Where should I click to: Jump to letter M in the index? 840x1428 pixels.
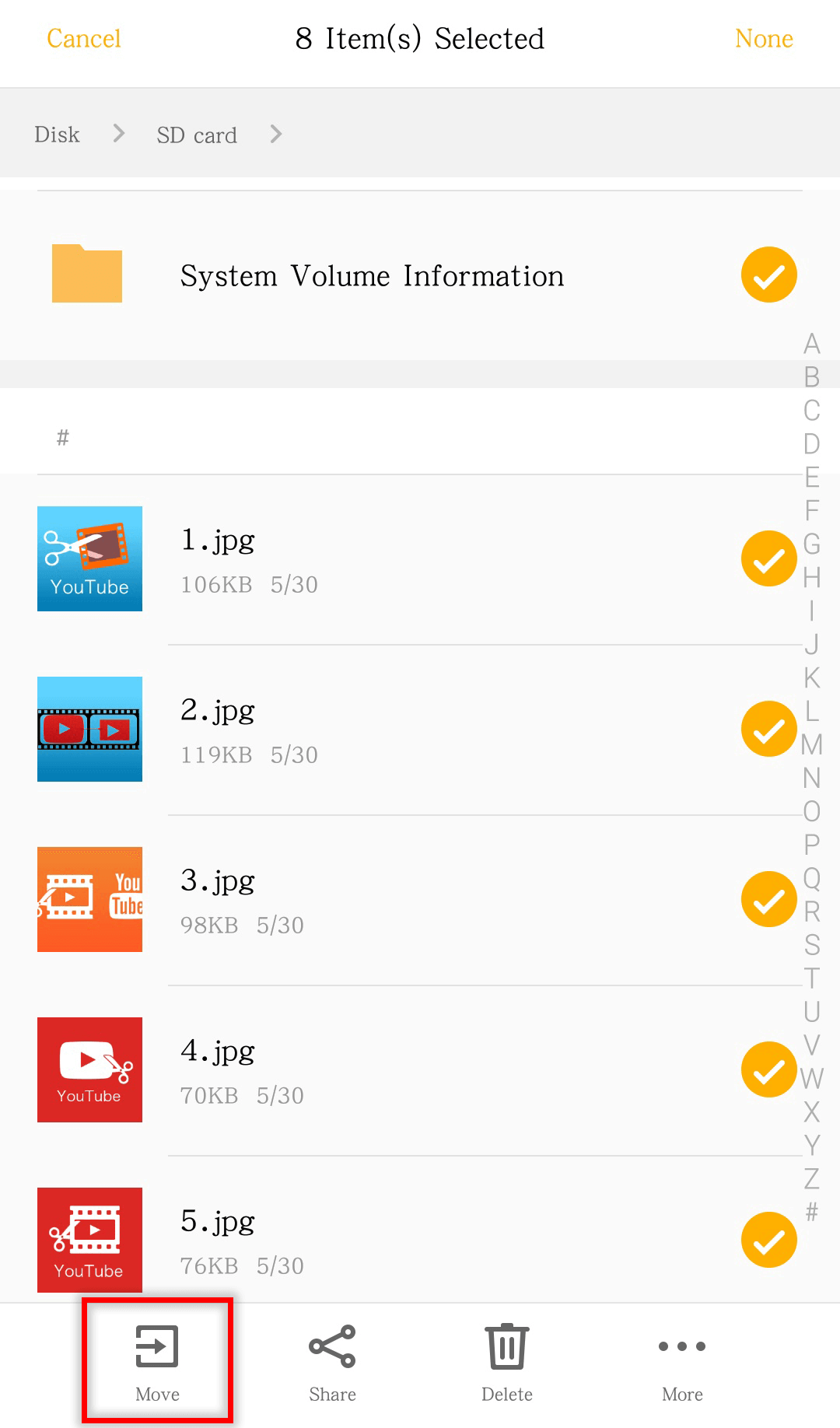tap(812, 744)
